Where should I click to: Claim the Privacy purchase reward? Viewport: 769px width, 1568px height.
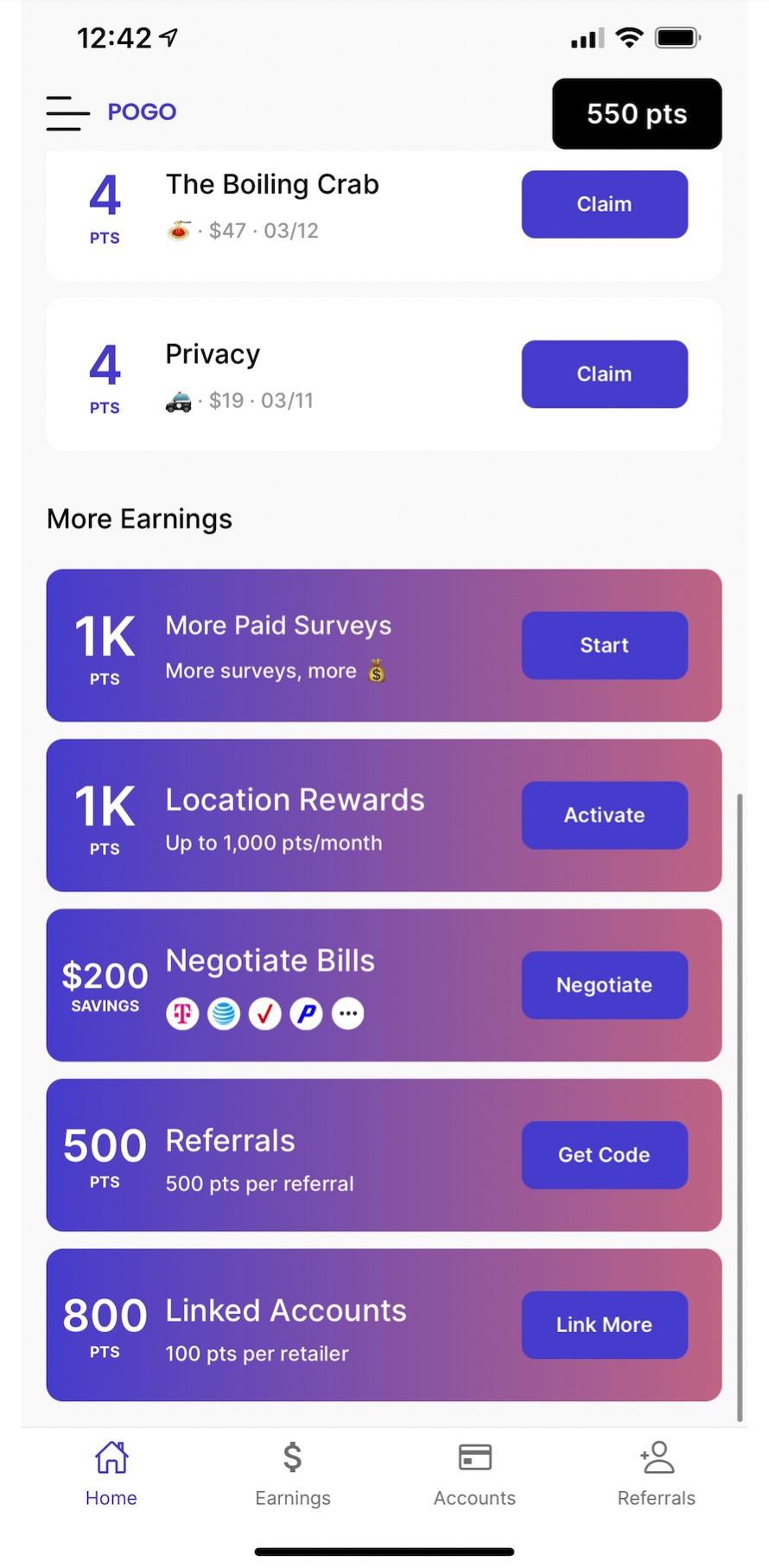[604, 373]
